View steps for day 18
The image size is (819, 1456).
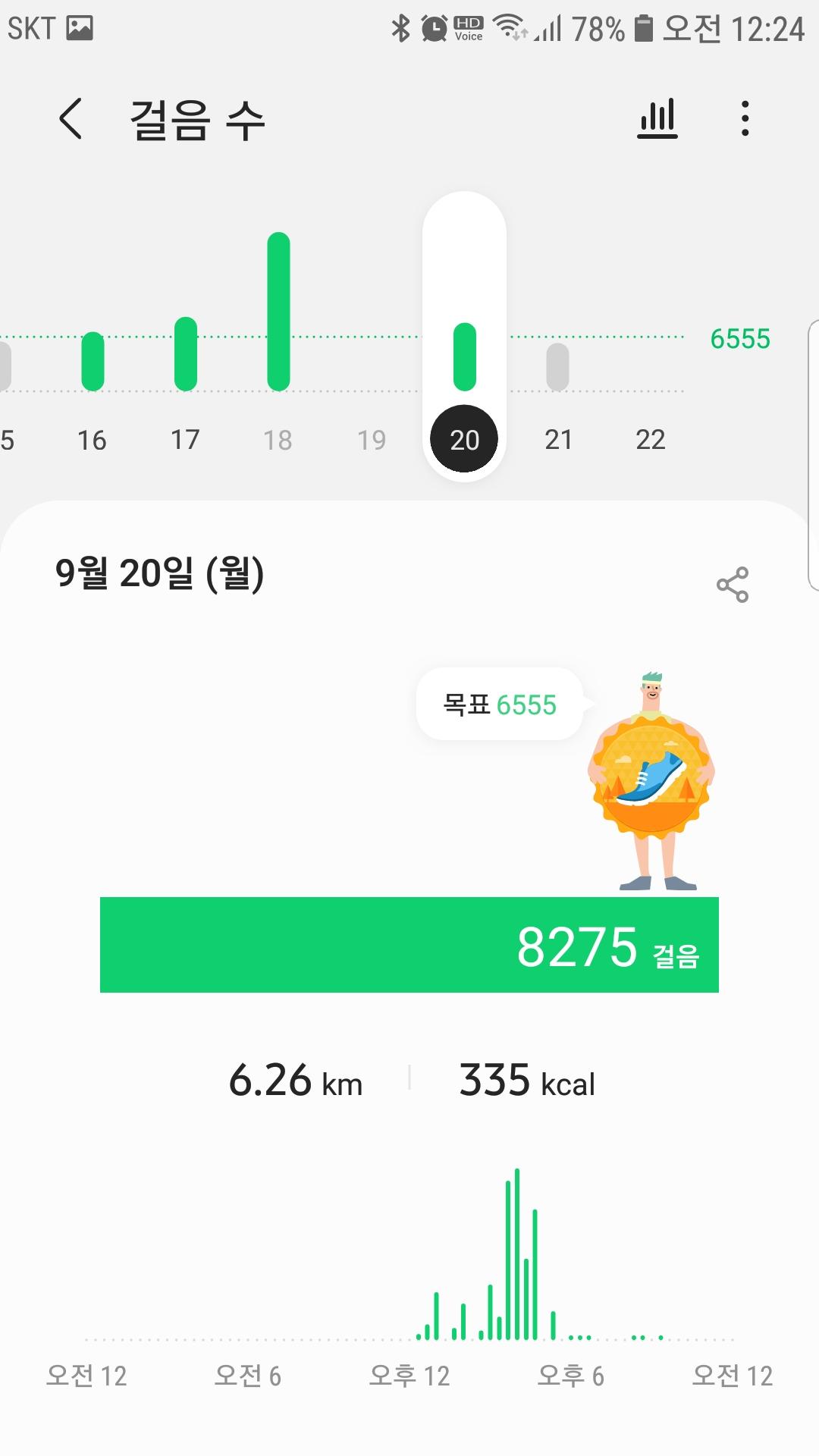[x=278, y=439]
